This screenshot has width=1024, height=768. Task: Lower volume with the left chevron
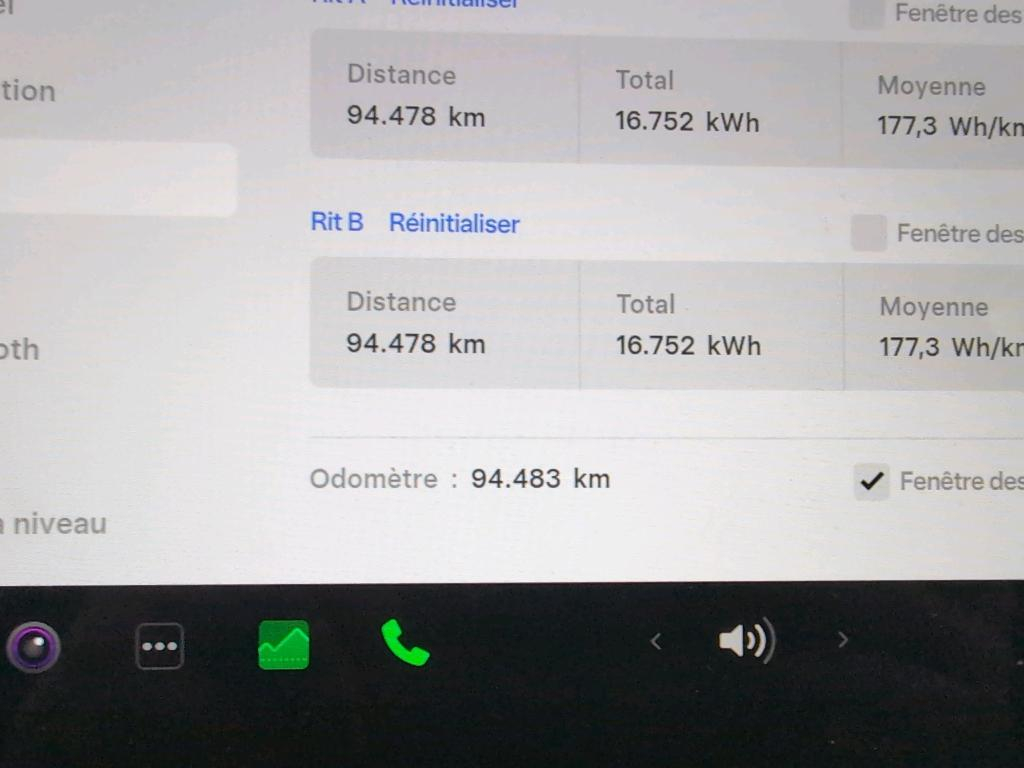[656, 641]
